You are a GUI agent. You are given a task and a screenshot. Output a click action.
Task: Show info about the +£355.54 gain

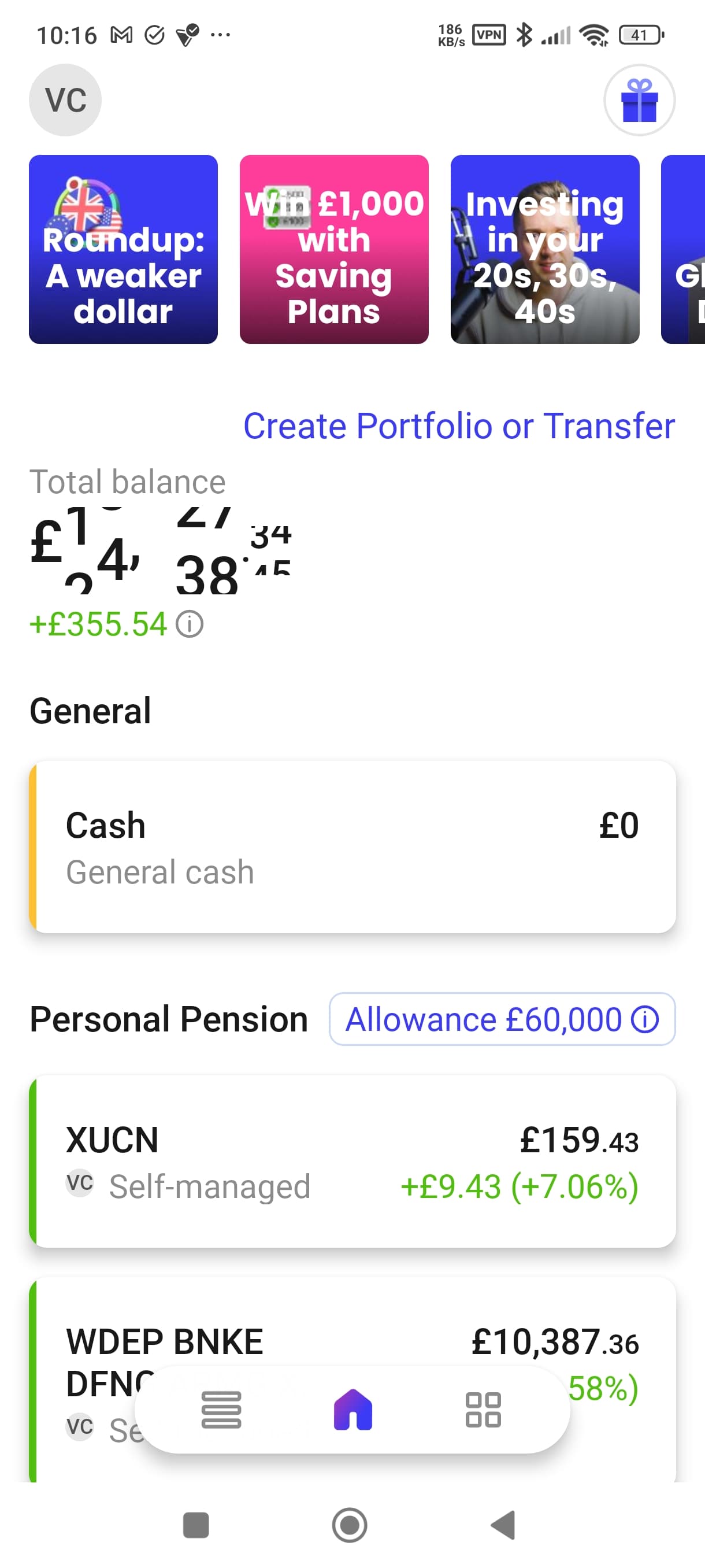point(190,624)
